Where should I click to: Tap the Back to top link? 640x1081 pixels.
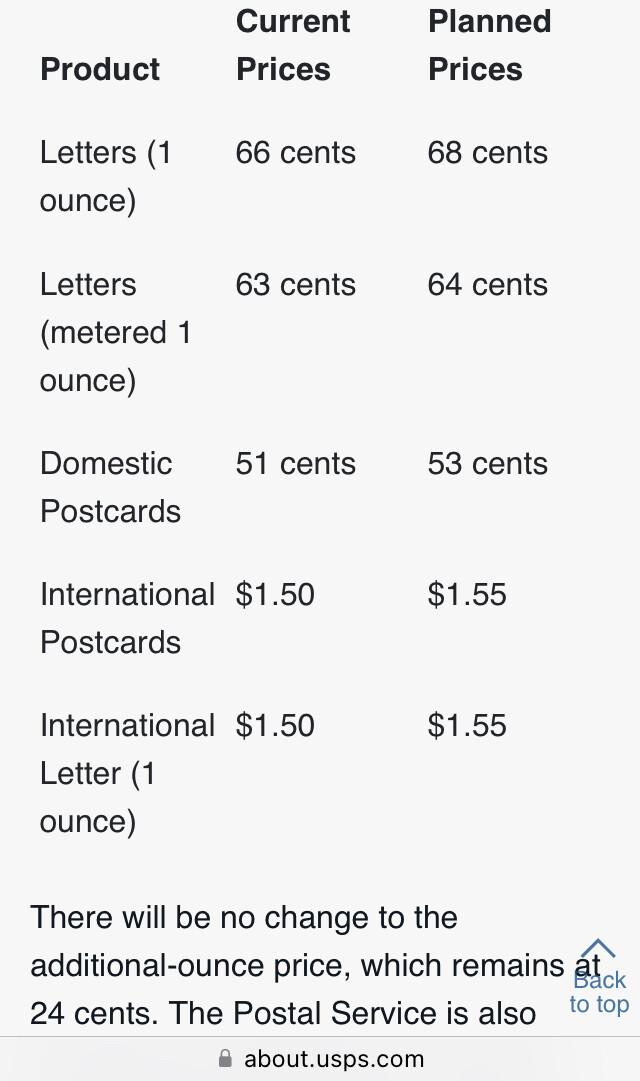599,978
